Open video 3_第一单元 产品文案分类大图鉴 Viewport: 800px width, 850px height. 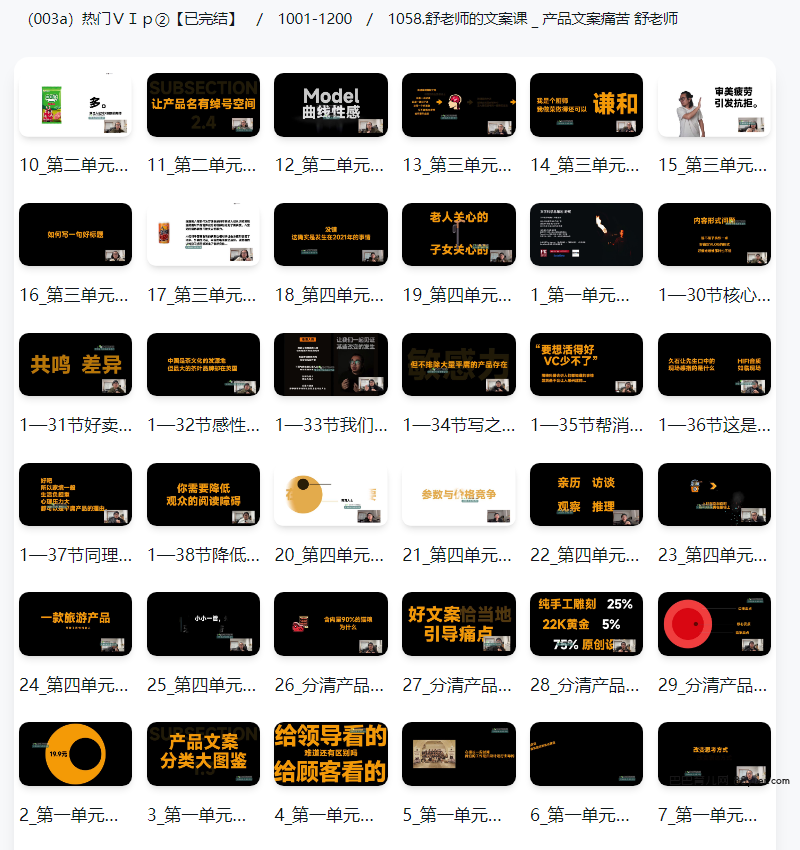(x=203, y=754)
